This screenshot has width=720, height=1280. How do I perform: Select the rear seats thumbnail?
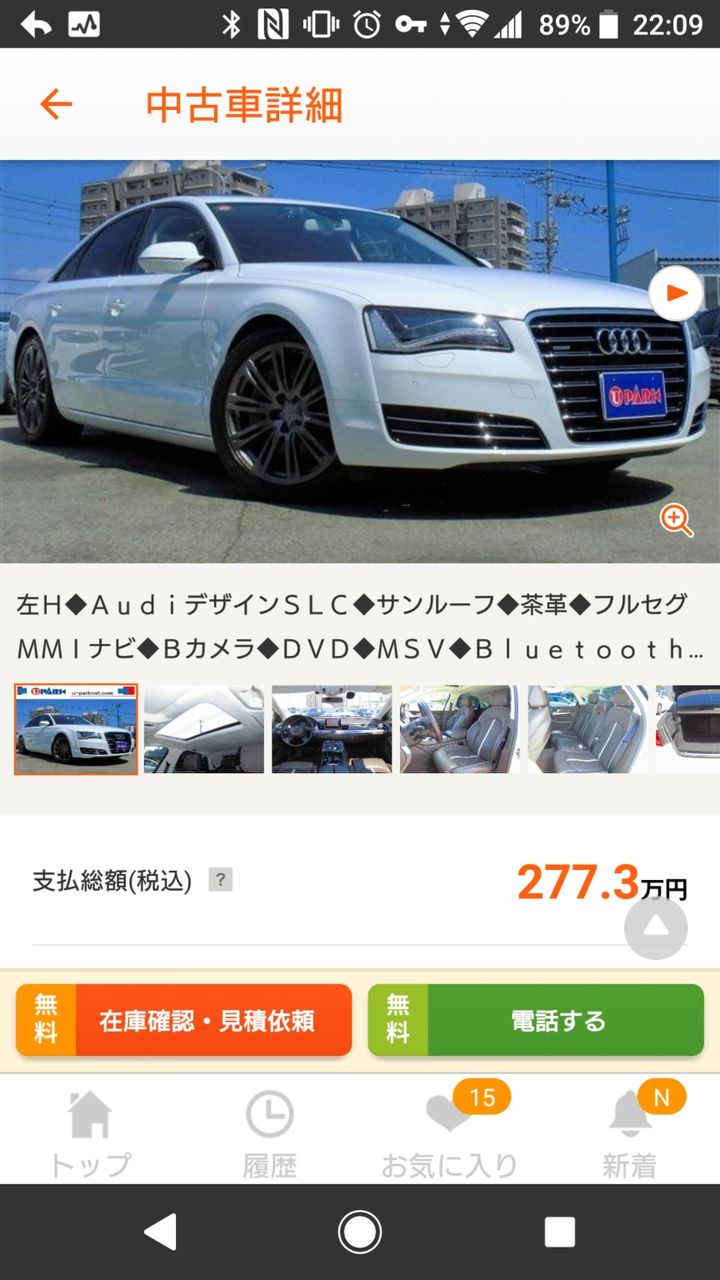[588, 729]
